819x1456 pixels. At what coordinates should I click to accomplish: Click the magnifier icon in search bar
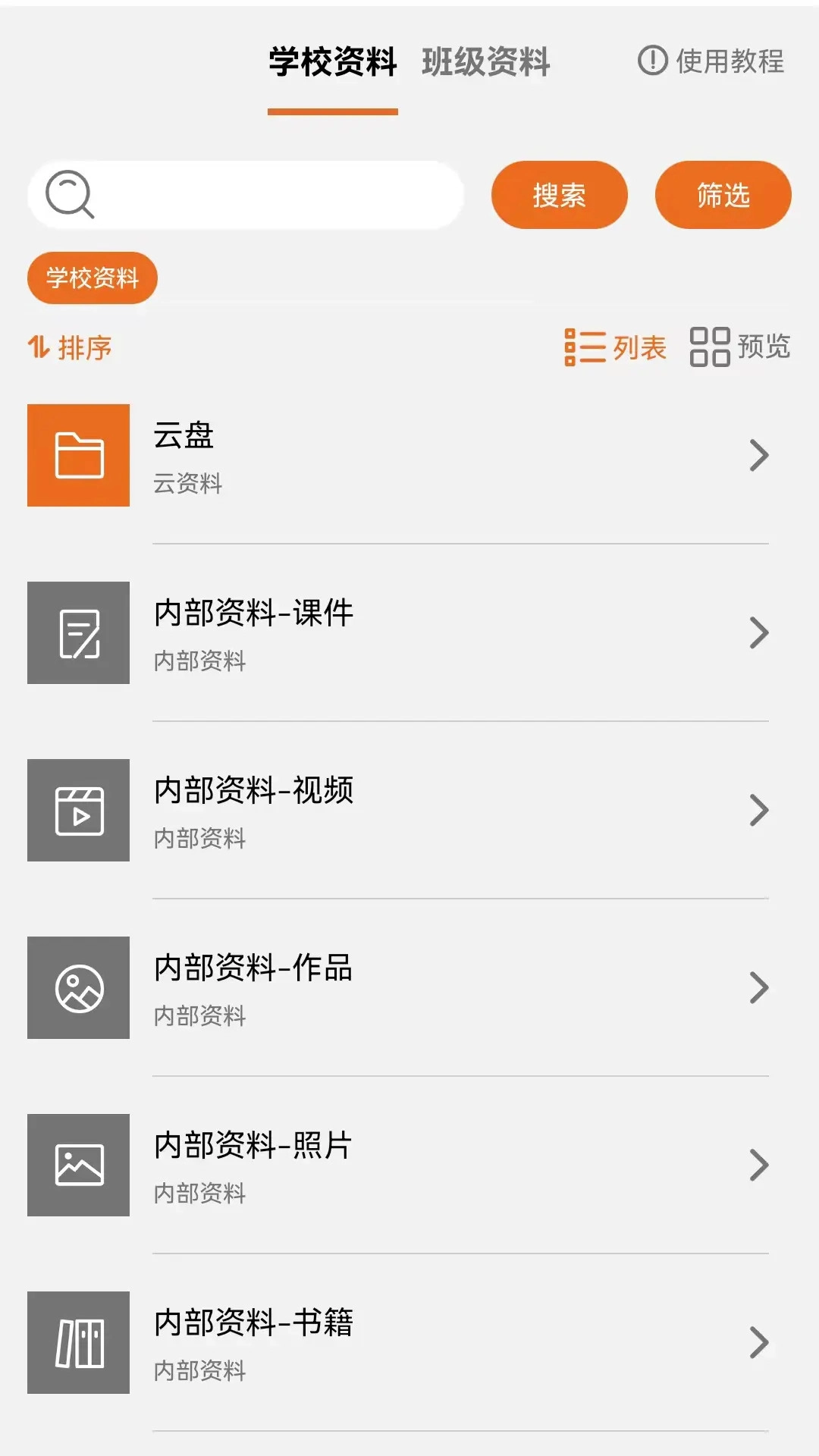click(x=71, y=195)
